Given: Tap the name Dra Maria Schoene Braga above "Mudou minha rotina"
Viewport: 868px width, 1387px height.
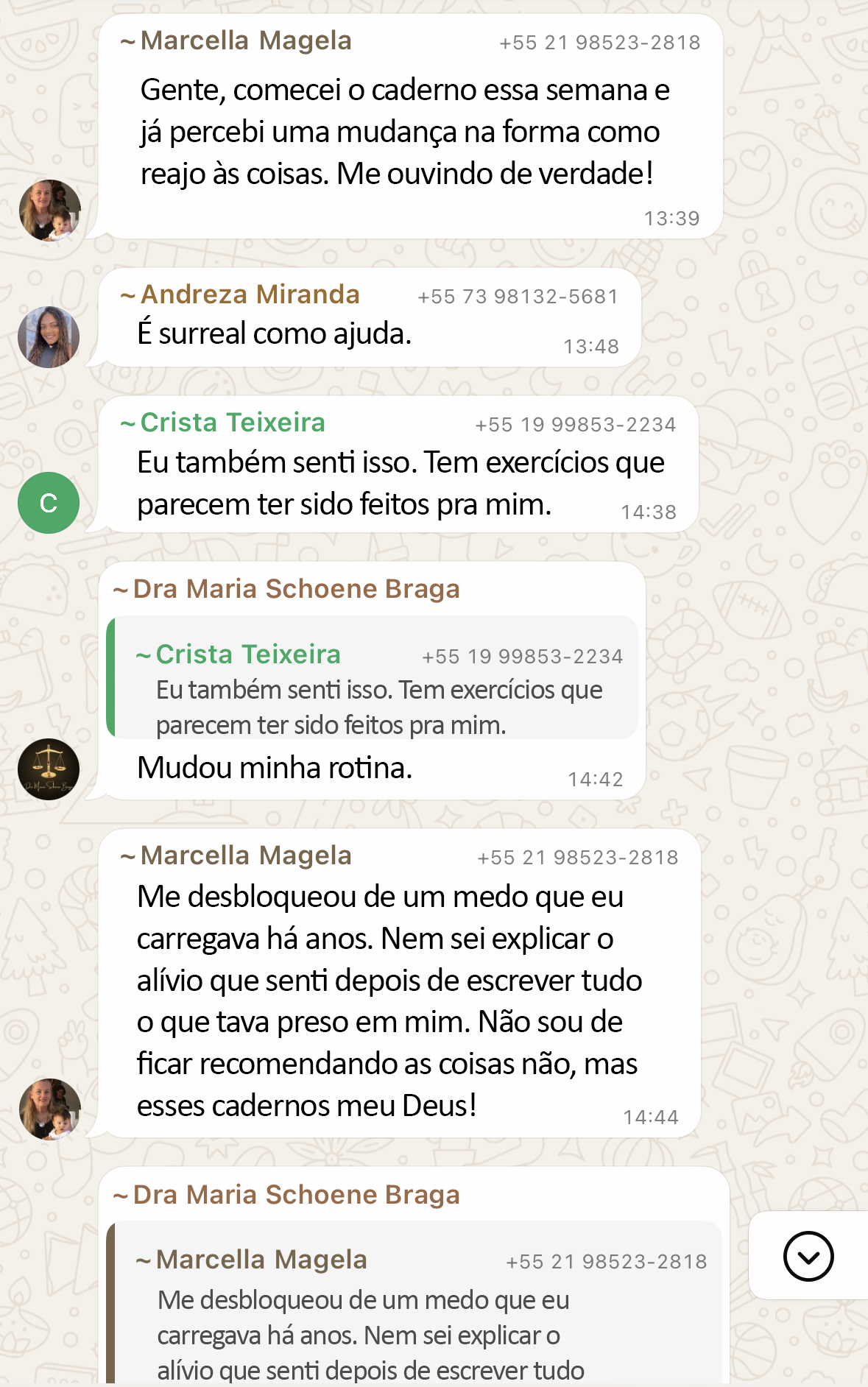Looking at the screenshot, I should [296, 589].
